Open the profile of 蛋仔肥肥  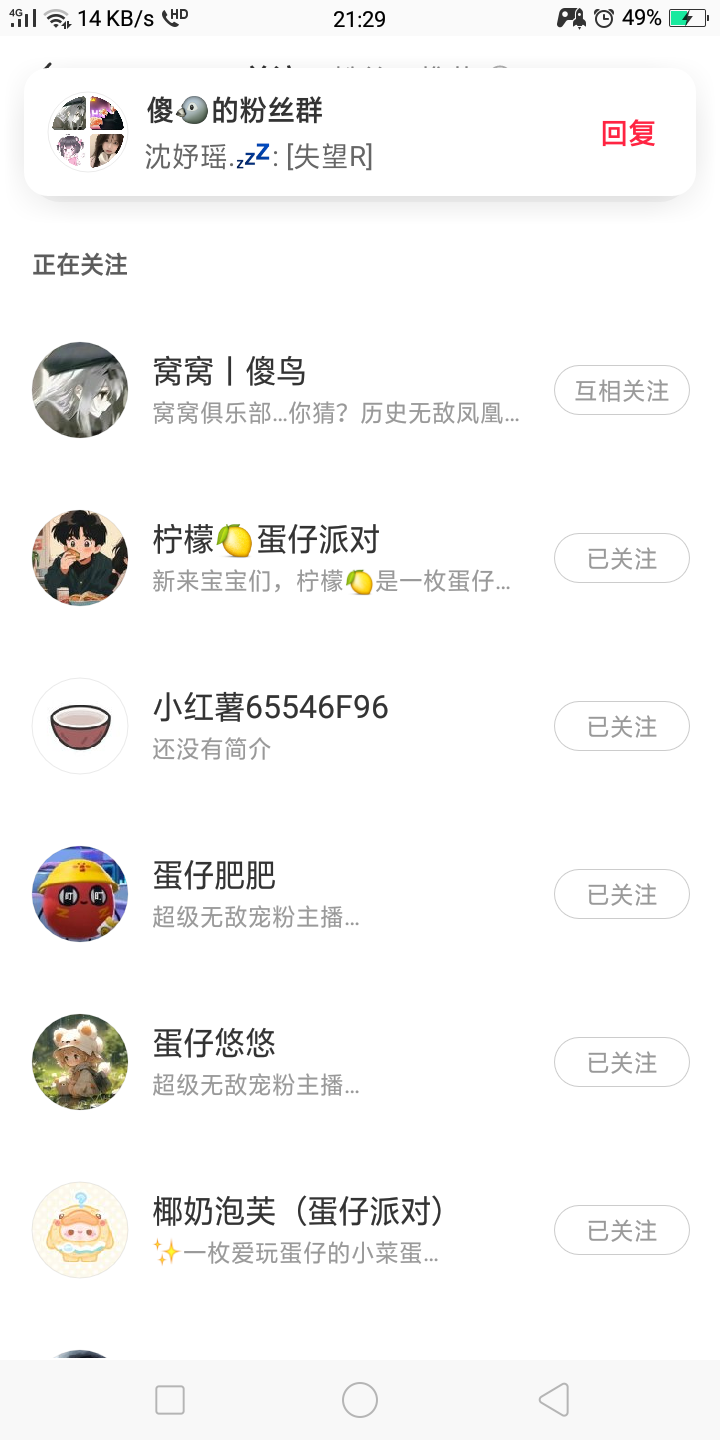pos(214,876)
